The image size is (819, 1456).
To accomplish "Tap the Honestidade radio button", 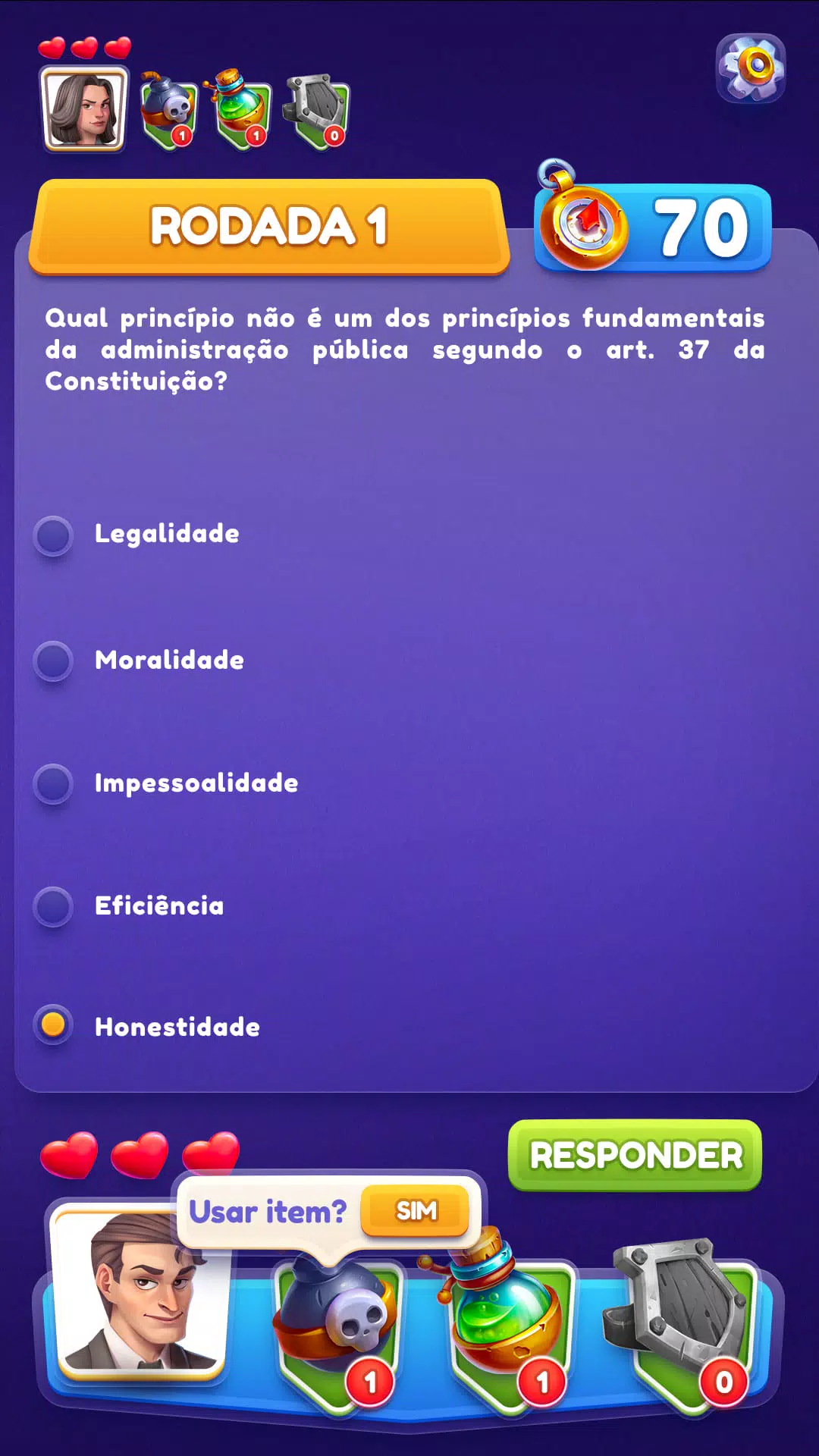I will 54,1025.
